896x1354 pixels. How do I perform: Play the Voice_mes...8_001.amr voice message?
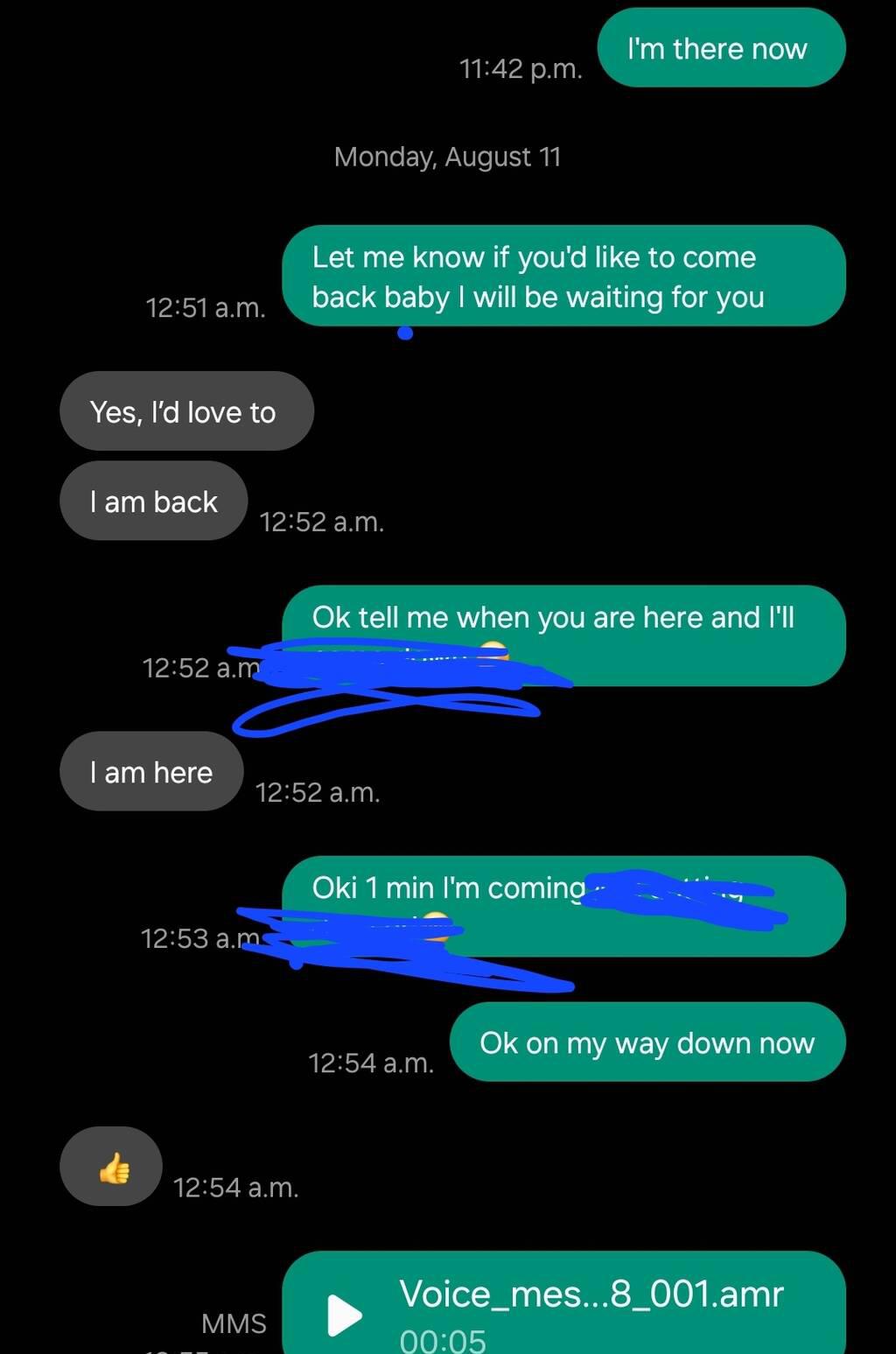click(x=344, y=1315)
